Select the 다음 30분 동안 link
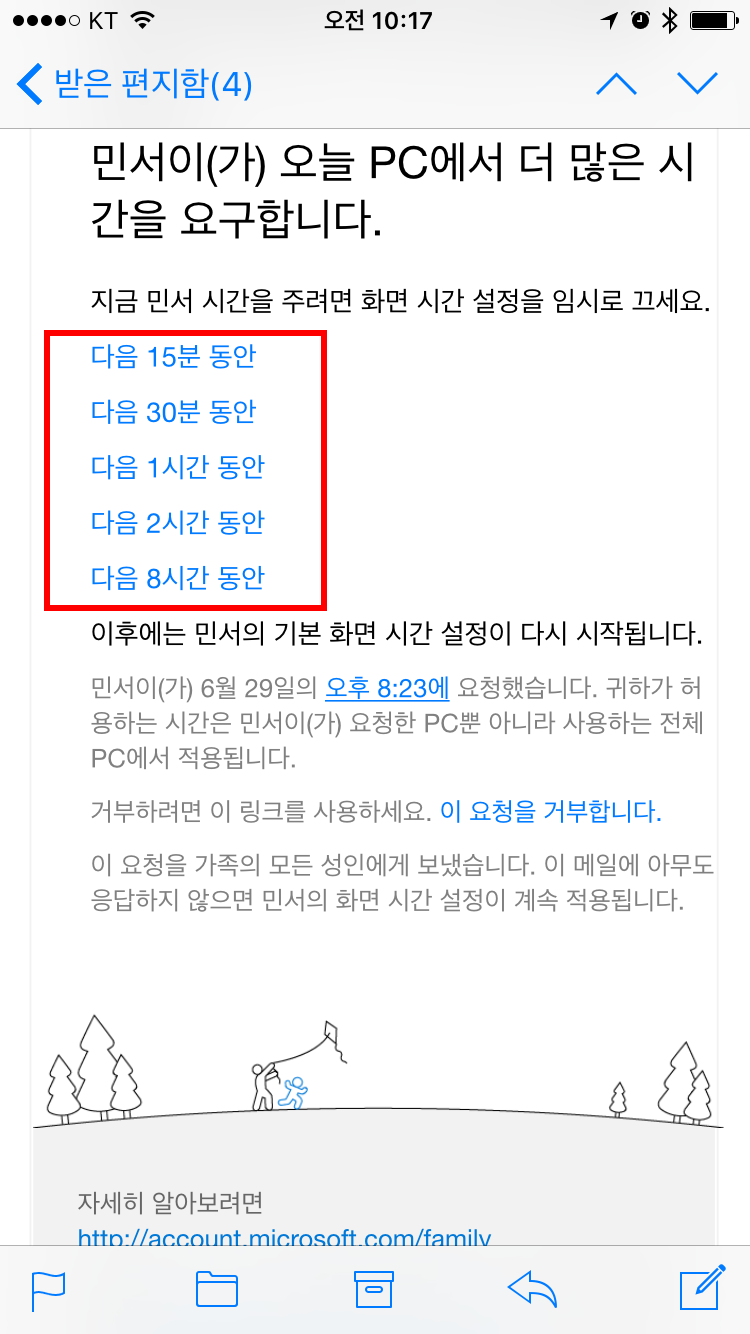The image size is (750, 1334). [173, 412]
